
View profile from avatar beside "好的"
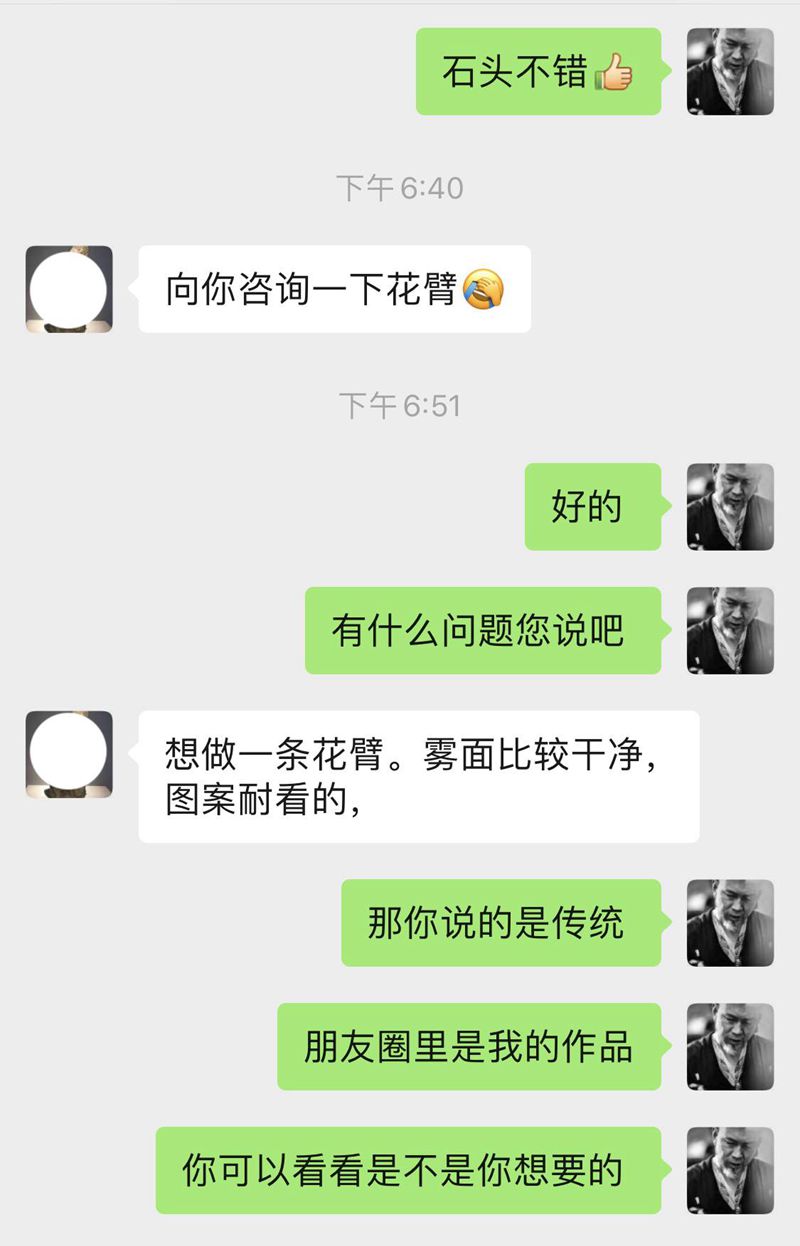pos(730,507)
